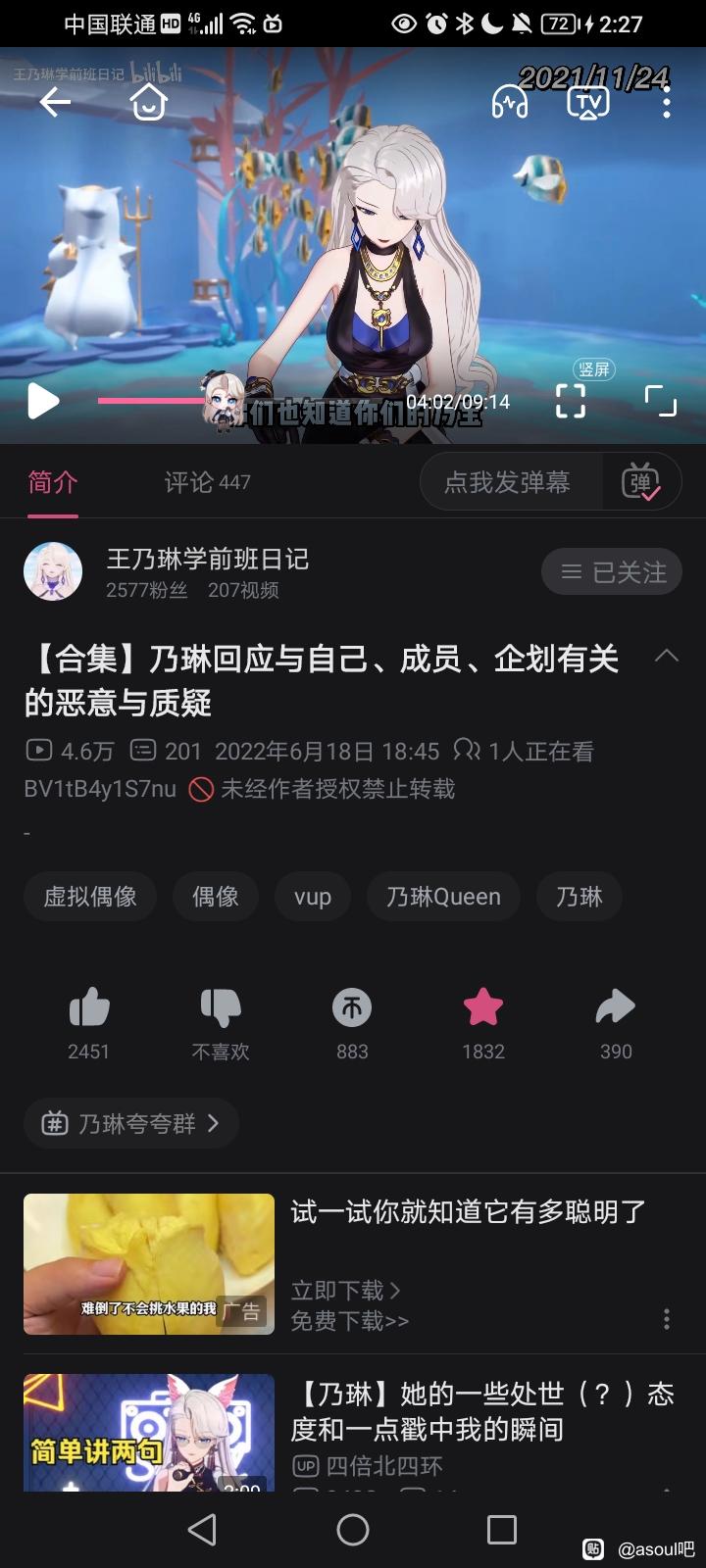Switch to vertical fullscreen mode

click(571, 401)
